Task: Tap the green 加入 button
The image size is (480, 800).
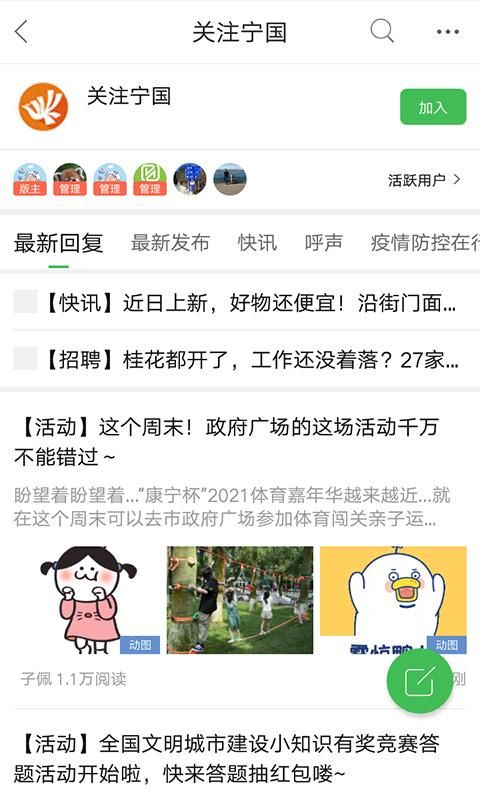Action: coord(433,107)
